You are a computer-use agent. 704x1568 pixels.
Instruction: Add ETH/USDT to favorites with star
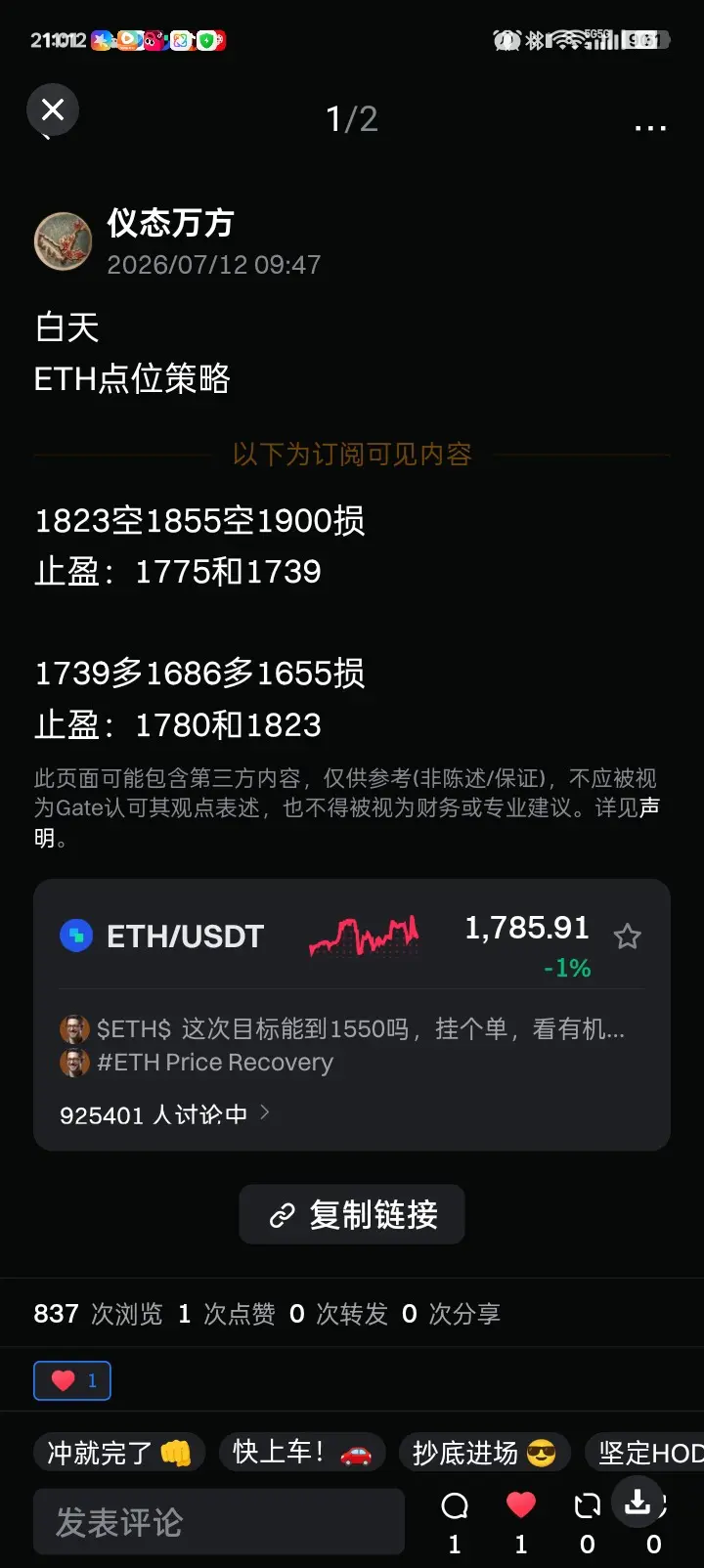pyautogui.click(x=627, y=936)
